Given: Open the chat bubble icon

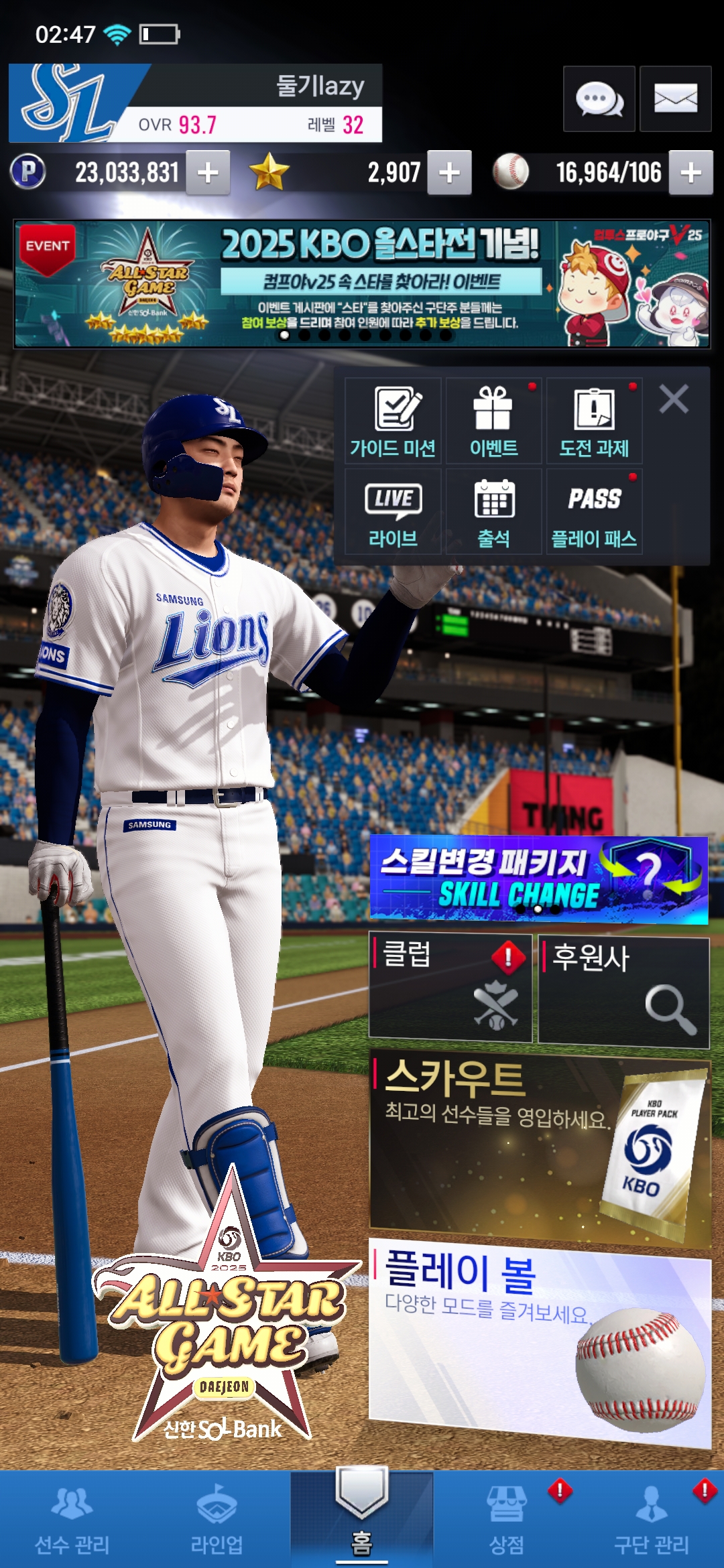Looking at the screenshot, I should pyautogui.click(x=599, y=99).
